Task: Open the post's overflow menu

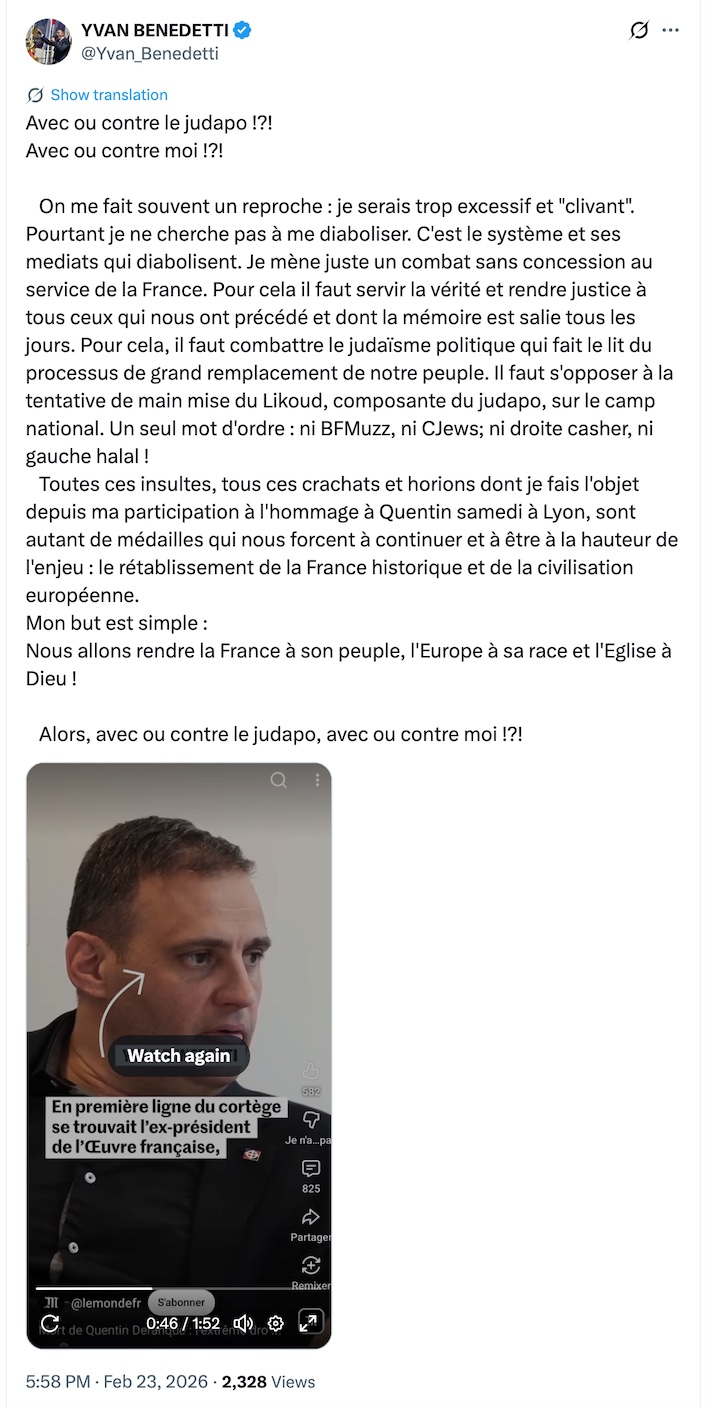Action: point(671,31)
